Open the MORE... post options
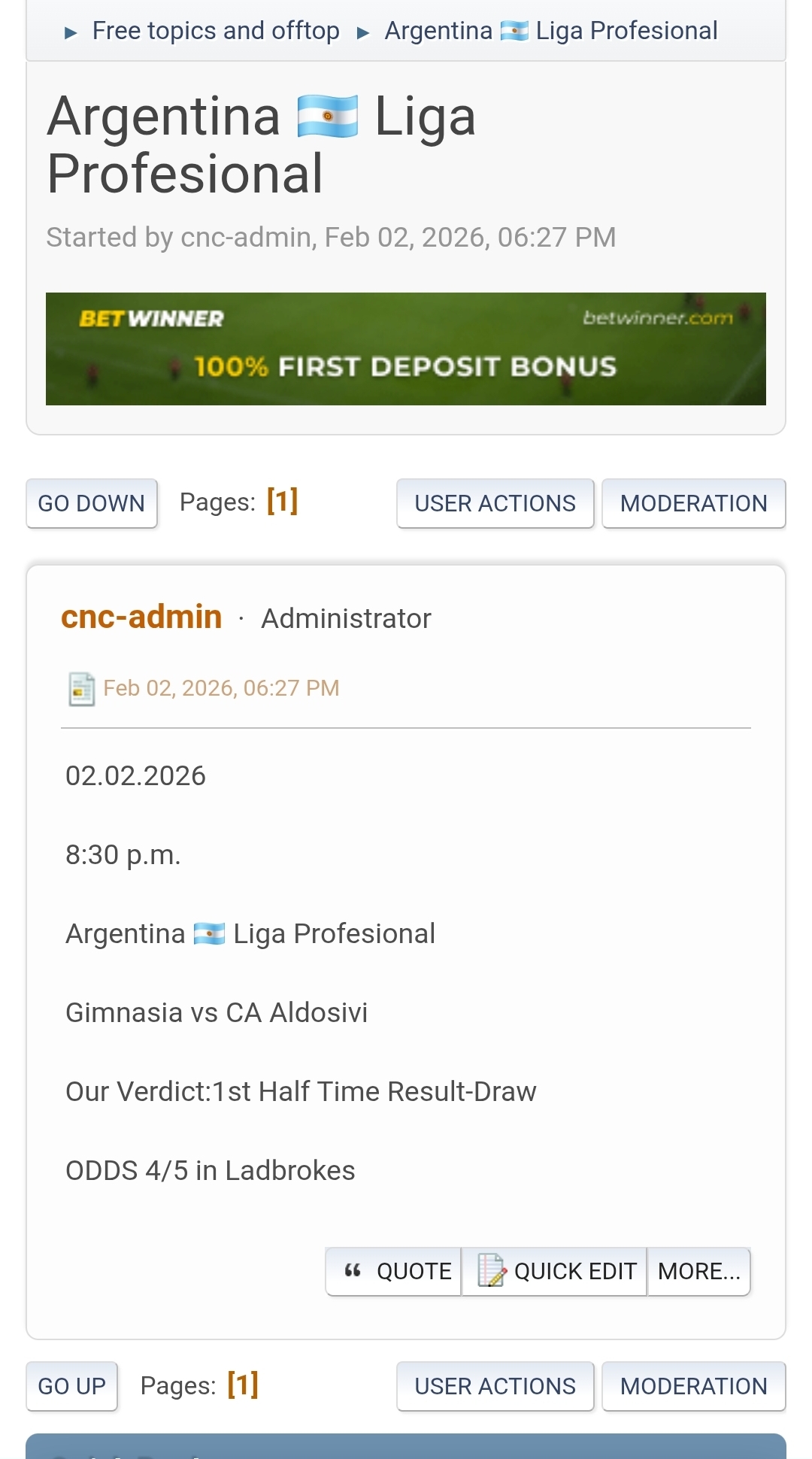Image resolution: width=812 pixels, height=1459 pixels. (x=698, y=1271)
